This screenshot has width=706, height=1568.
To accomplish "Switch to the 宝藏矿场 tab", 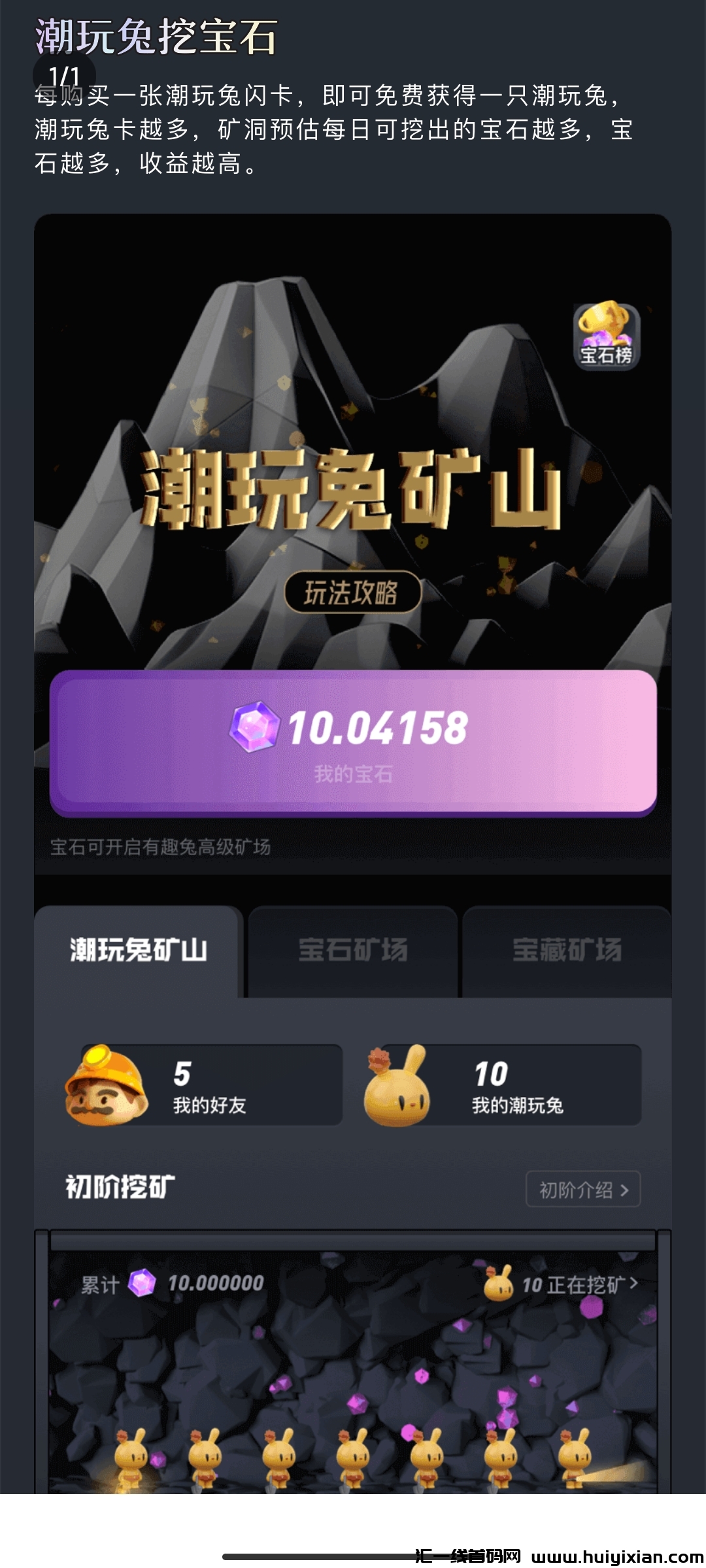I will click(567, 951).
